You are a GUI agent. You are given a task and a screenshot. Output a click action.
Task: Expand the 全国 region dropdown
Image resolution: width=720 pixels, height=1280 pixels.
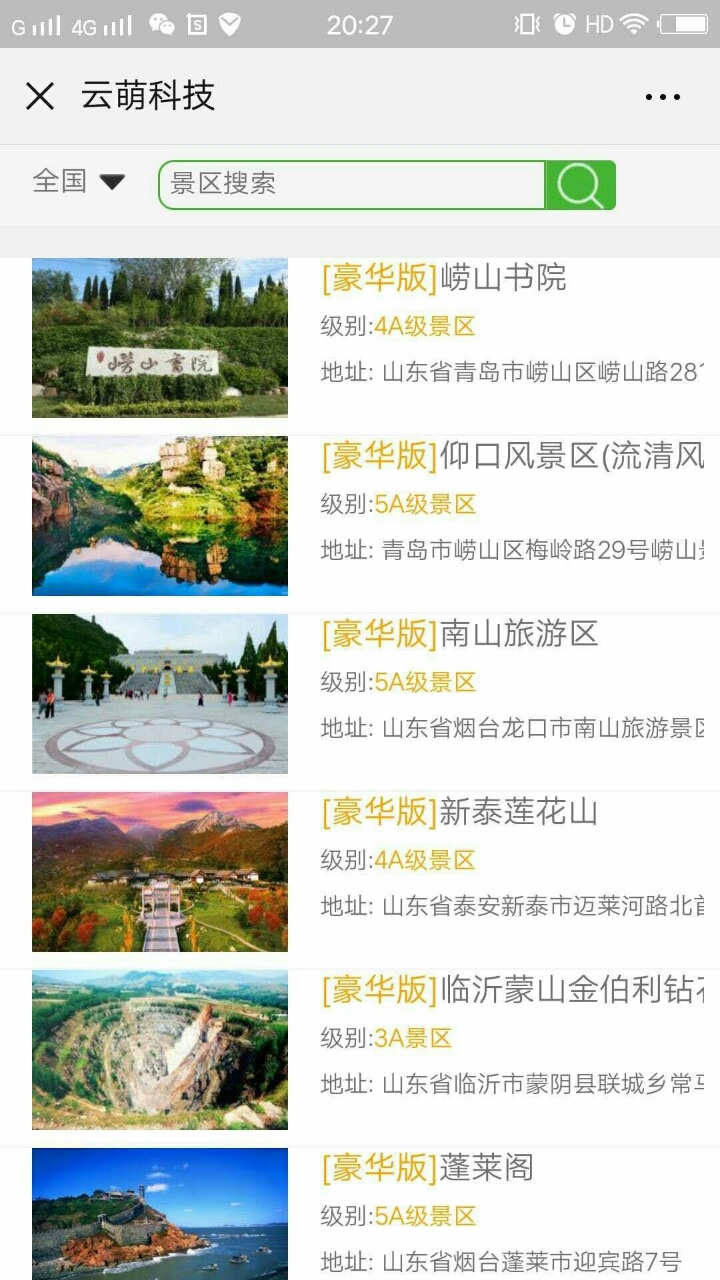pyautogui.click(x=79, y=182)
